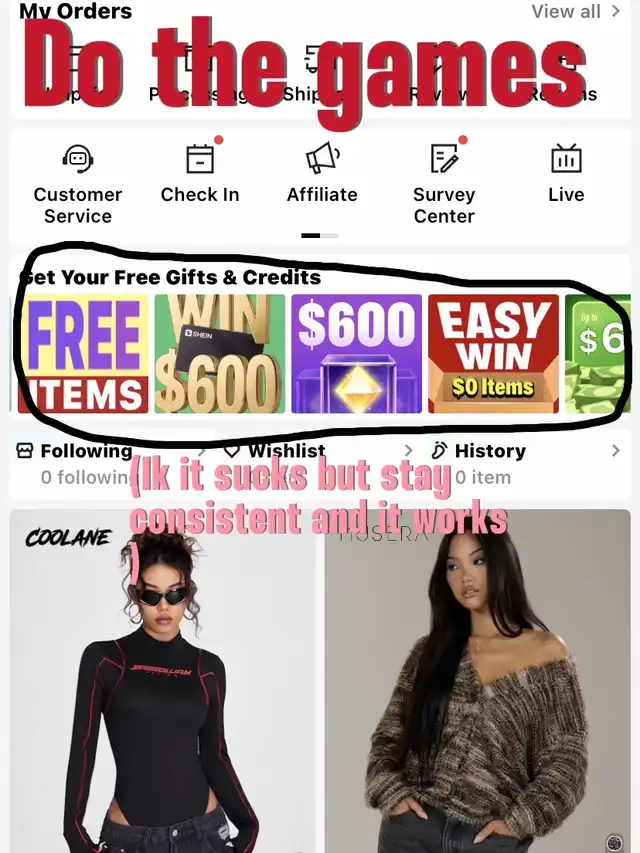640x853 pixels.
Task: View your Wishlist
Action: tap(317, 463)
